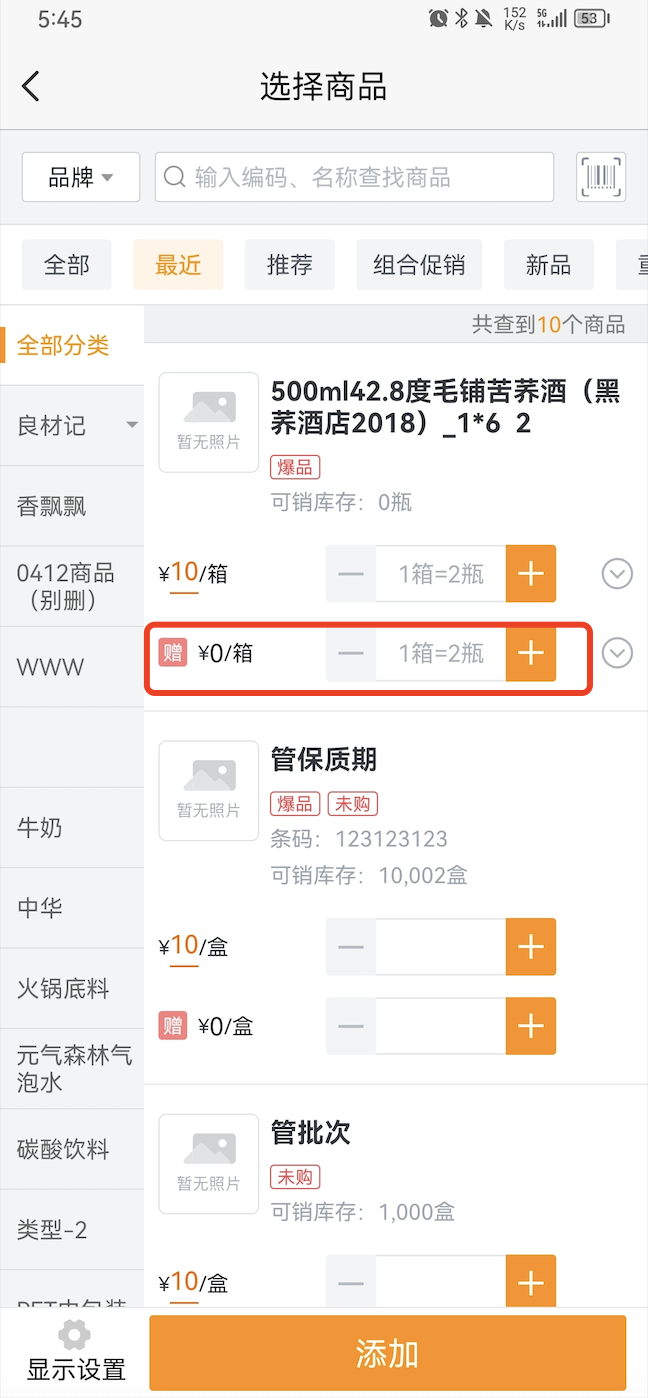Tap plus on the ¥0/箱 gift row
Viewport: 648px width, 1398px height.
pyautogui.click(x=531, y=653)
